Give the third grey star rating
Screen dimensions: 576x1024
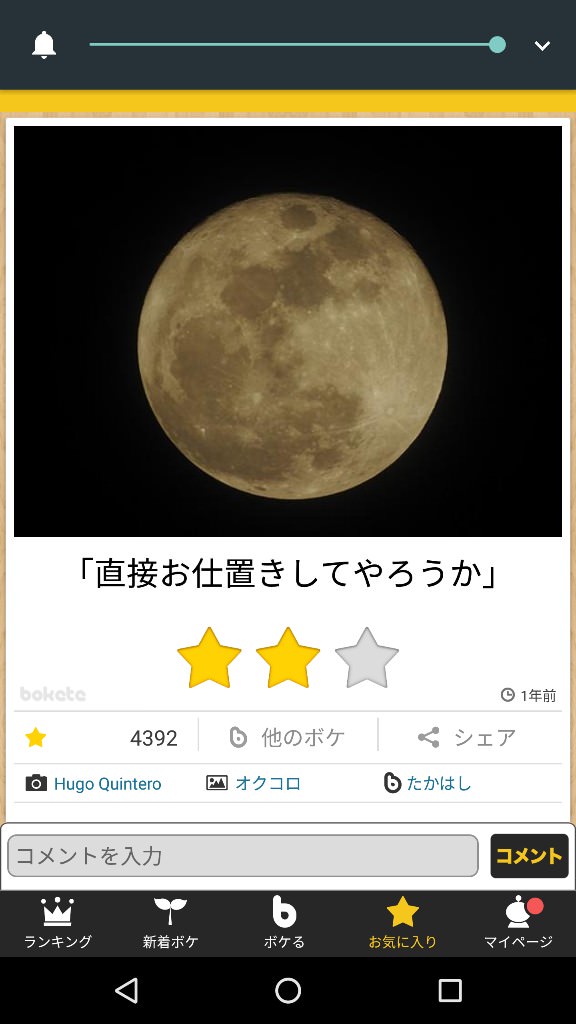[367, 658]
